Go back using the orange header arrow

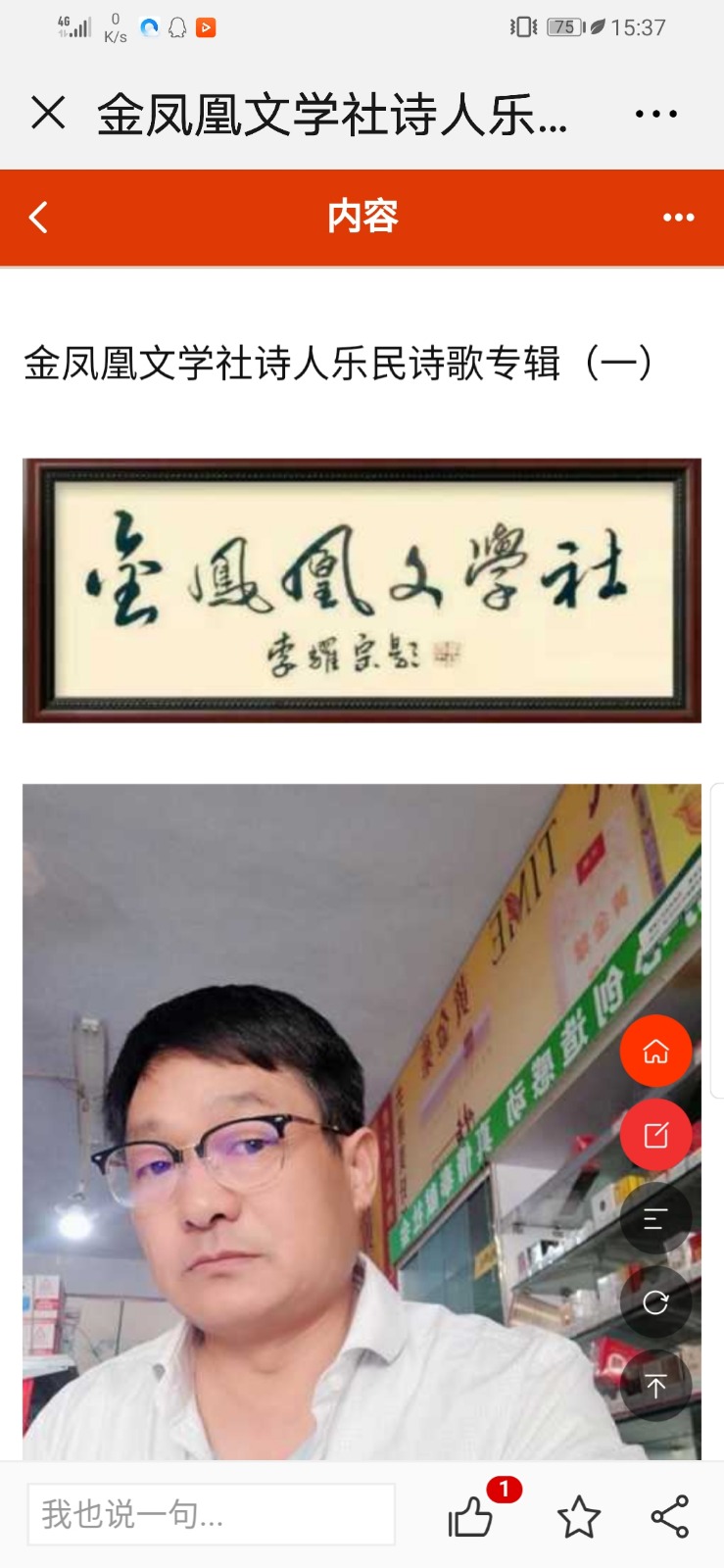coord(39,217)
